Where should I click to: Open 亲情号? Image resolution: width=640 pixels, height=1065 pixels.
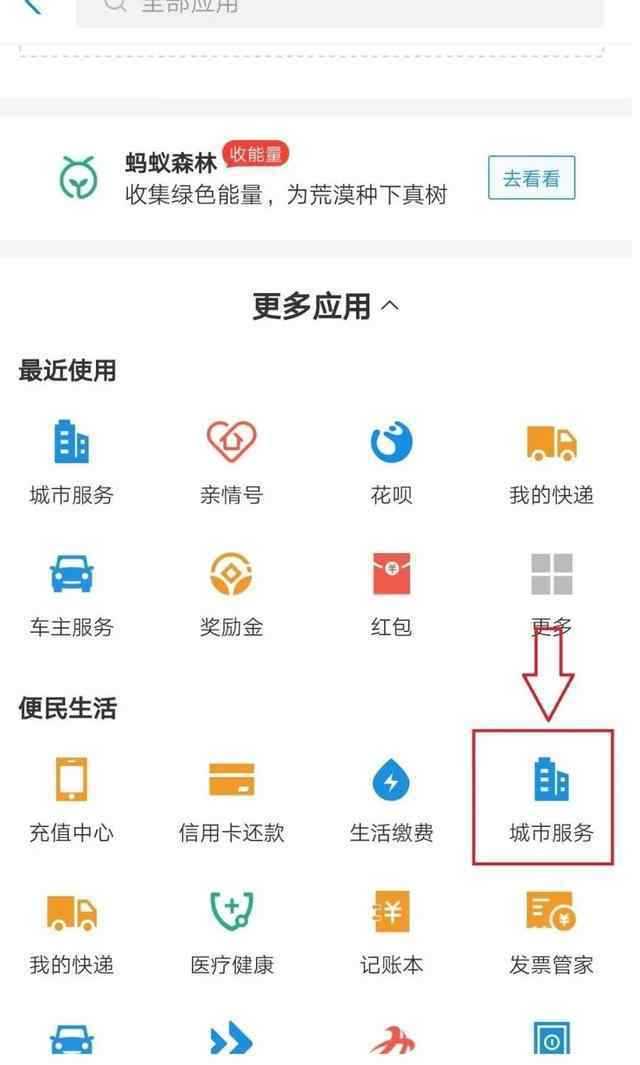coord(231,463)
